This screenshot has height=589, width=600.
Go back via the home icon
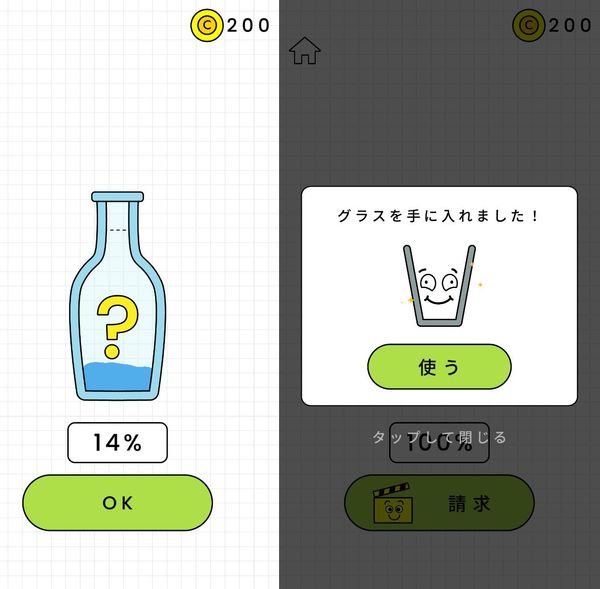(x=305, y=51)
